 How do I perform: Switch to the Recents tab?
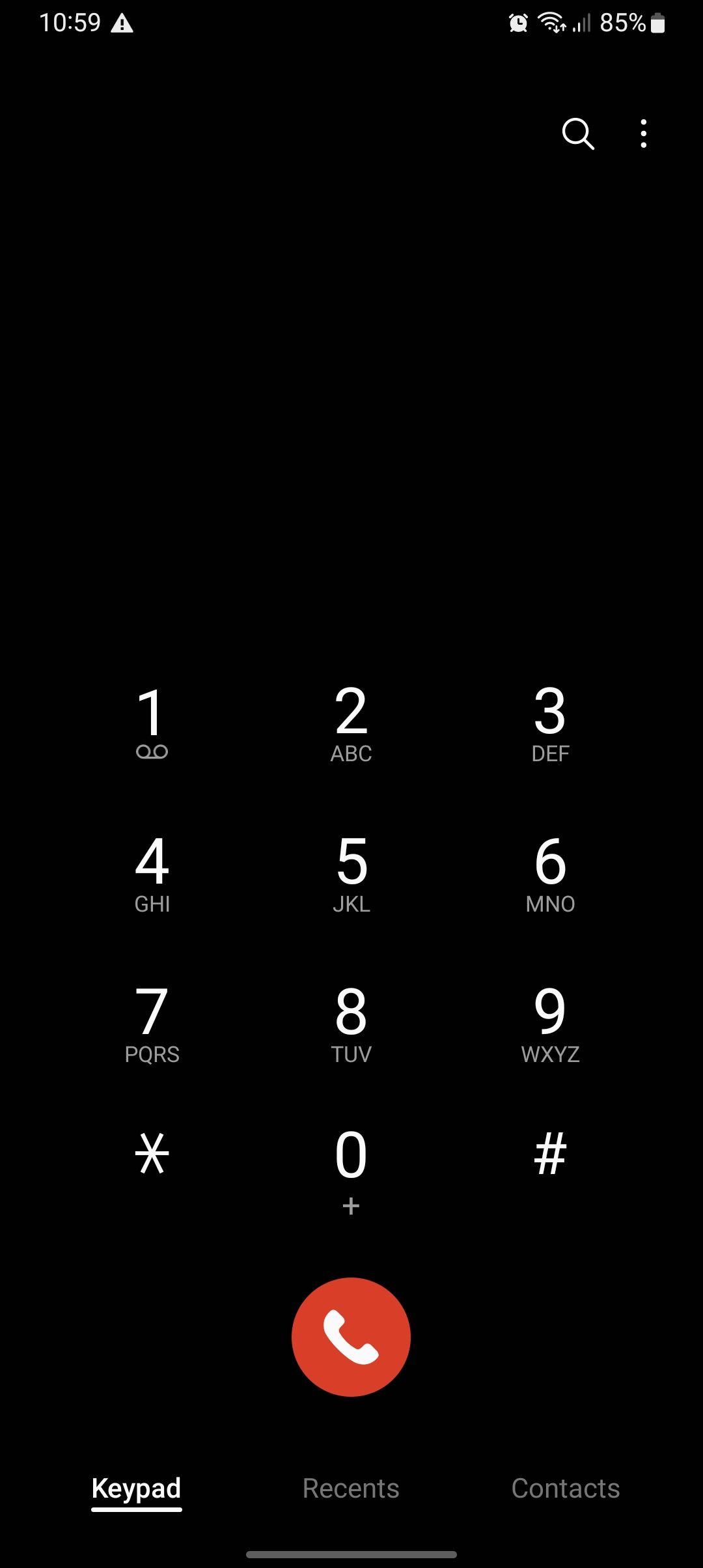point(350,1488)
